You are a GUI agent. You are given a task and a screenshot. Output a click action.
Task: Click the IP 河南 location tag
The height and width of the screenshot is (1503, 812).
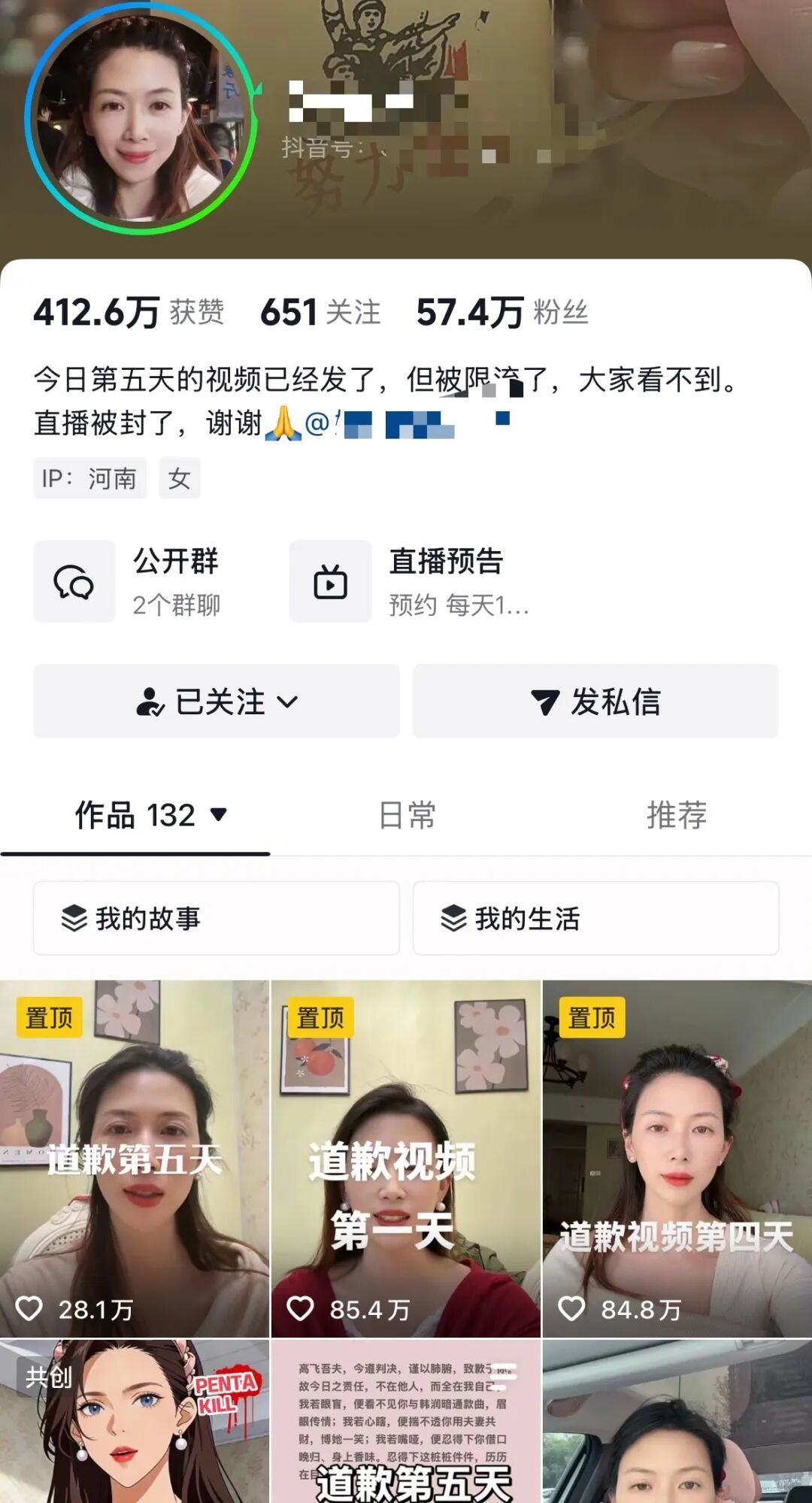(x=89, y=478)
